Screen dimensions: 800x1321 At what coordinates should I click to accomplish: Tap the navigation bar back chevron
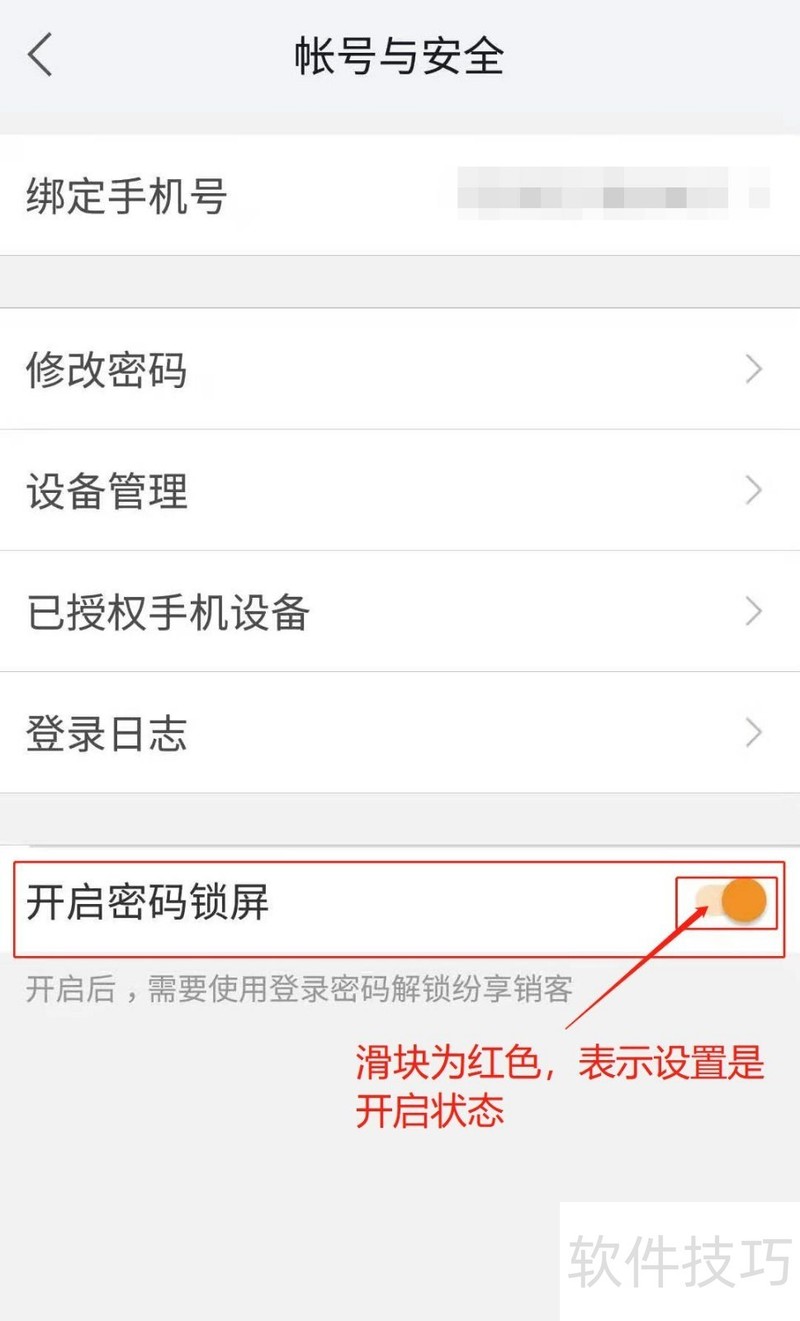40,57
